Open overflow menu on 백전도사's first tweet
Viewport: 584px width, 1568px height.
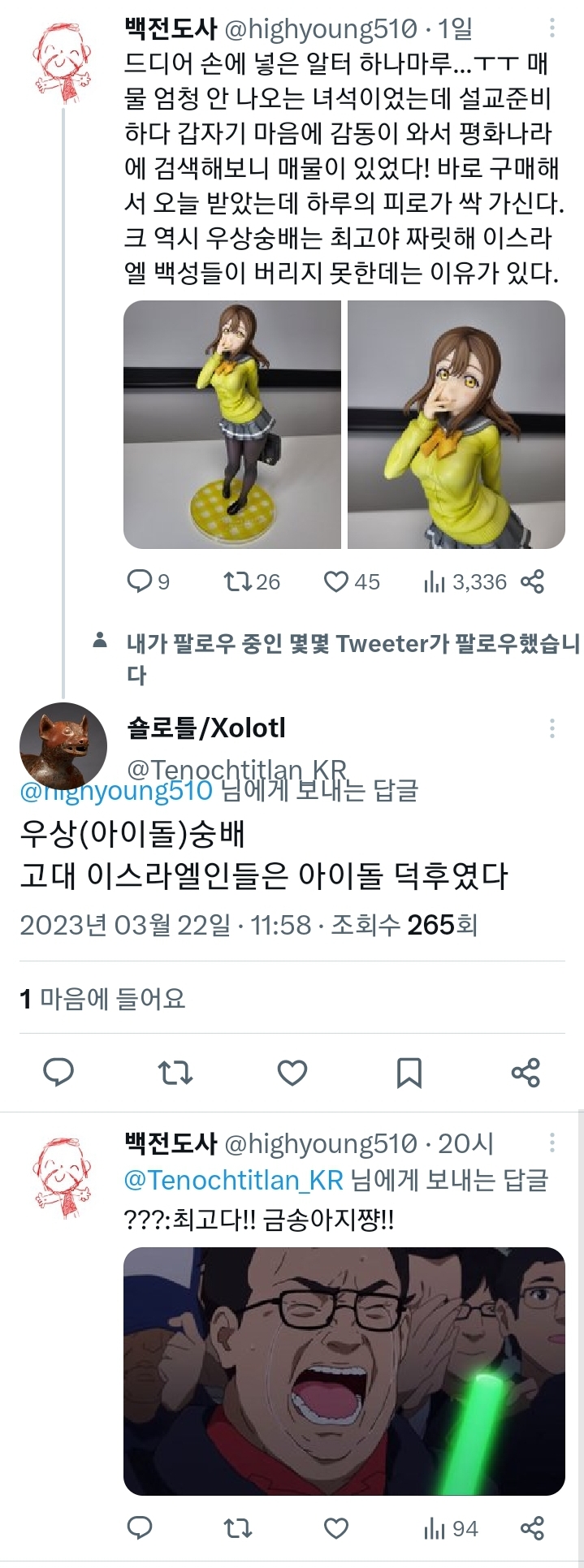[x=552, y=29]
